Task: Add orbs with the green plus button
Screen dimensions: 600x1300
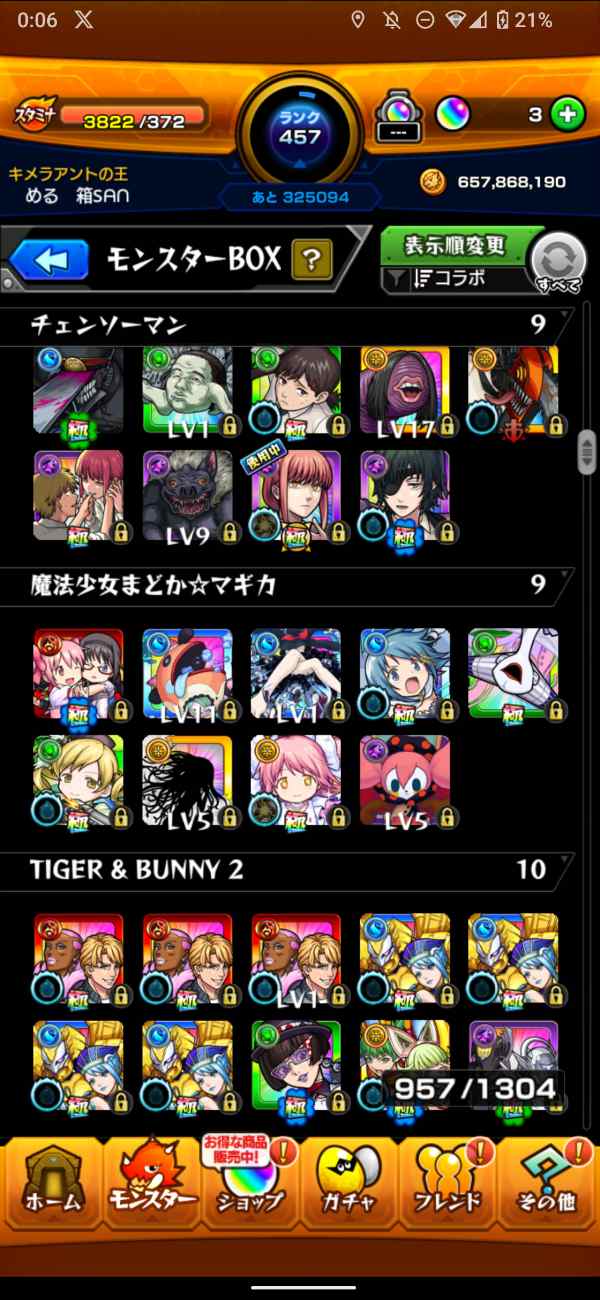Action: click(568, 115)
